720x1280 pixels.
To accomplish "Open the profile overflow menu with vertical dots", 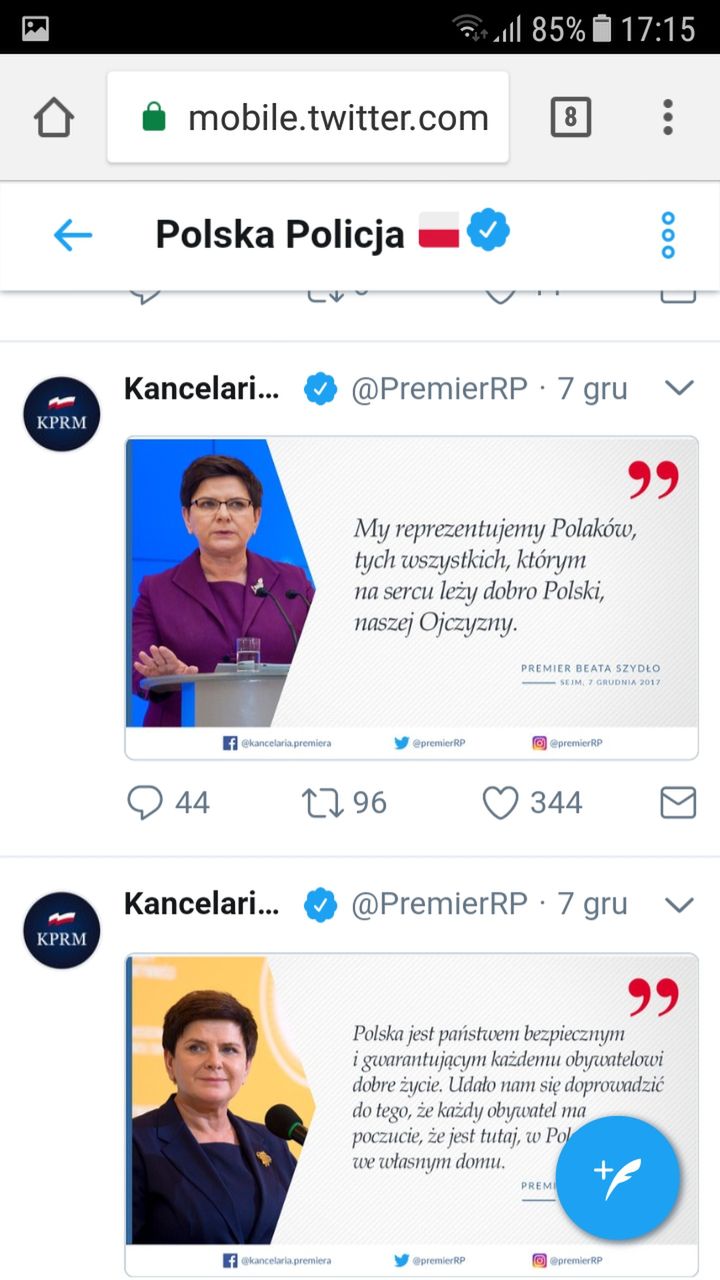I will click(668, 236).
